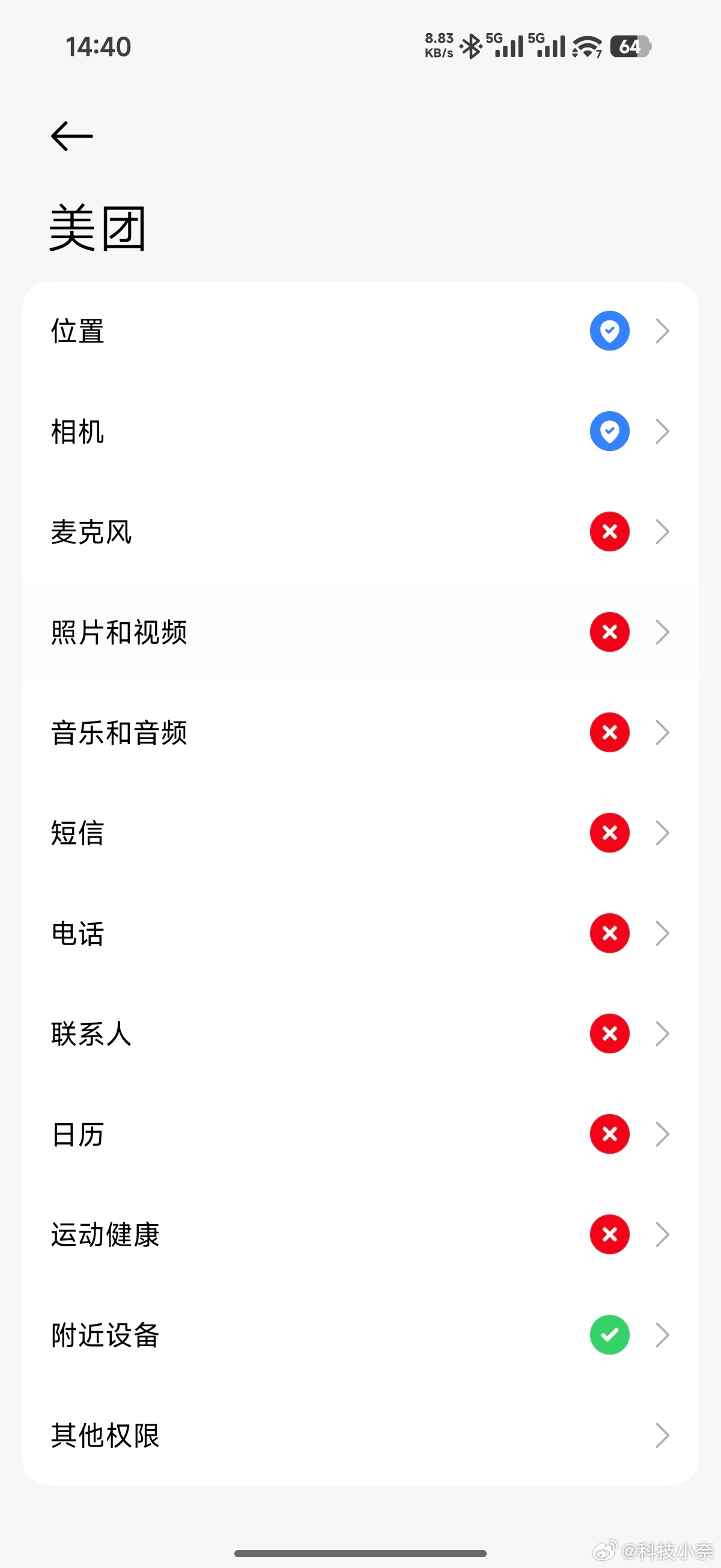The height and width of the screenshot is (1568, 721).
Task: Click the red denied icon for 短信
Action: tap(609, 833)
